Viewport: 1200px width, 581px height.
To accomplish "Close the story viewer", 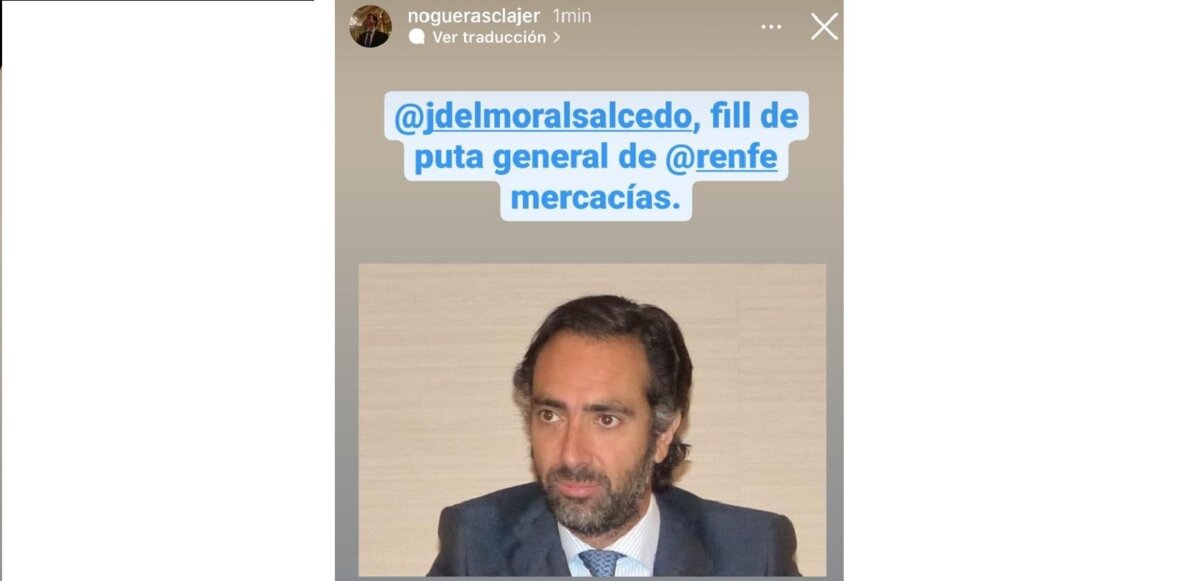I will coord(824,26).
